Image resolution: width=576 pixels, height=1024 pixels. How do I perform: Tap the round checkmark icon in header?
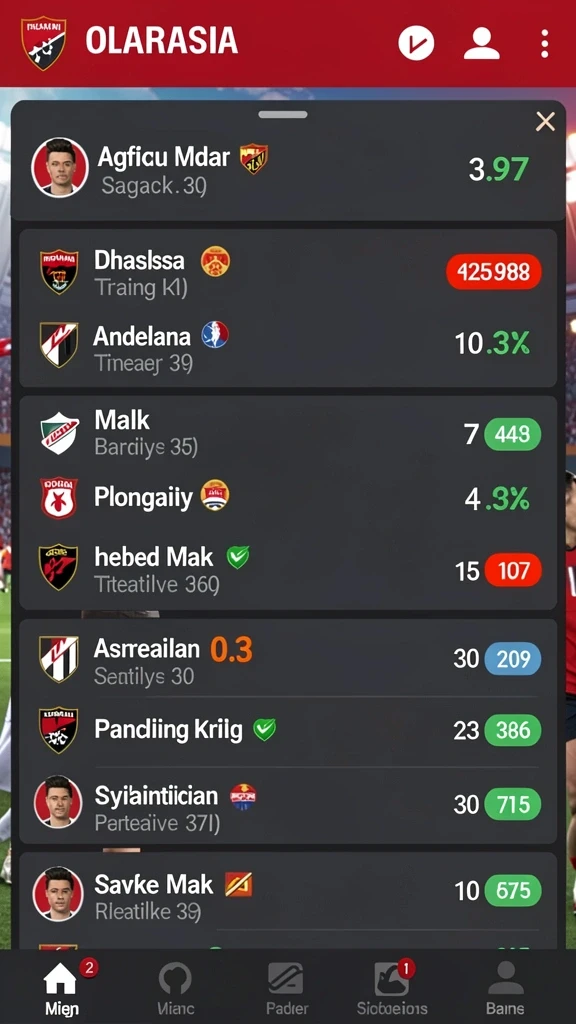pyautogui.click(x=416, y=44)
